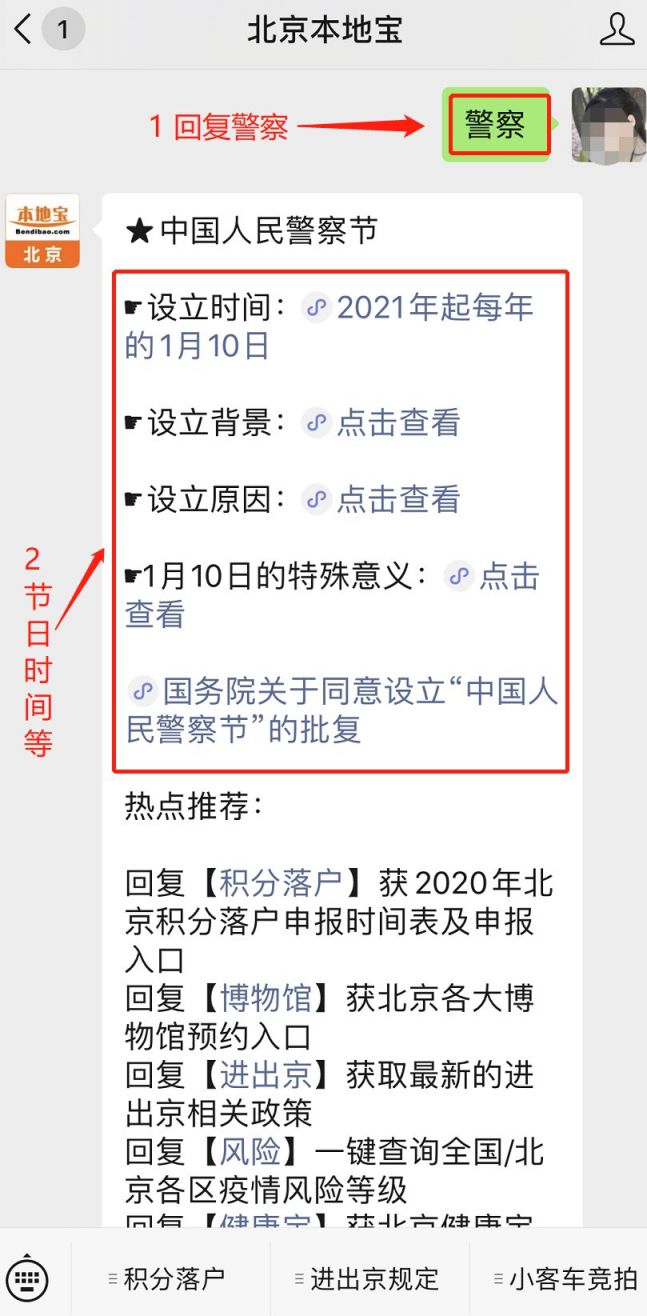Viewport: 647px width, 1316px height.
Task: Tap the 本地宝 北京 sender avatar
Action: pyautogui.click(x=42, y=231)
